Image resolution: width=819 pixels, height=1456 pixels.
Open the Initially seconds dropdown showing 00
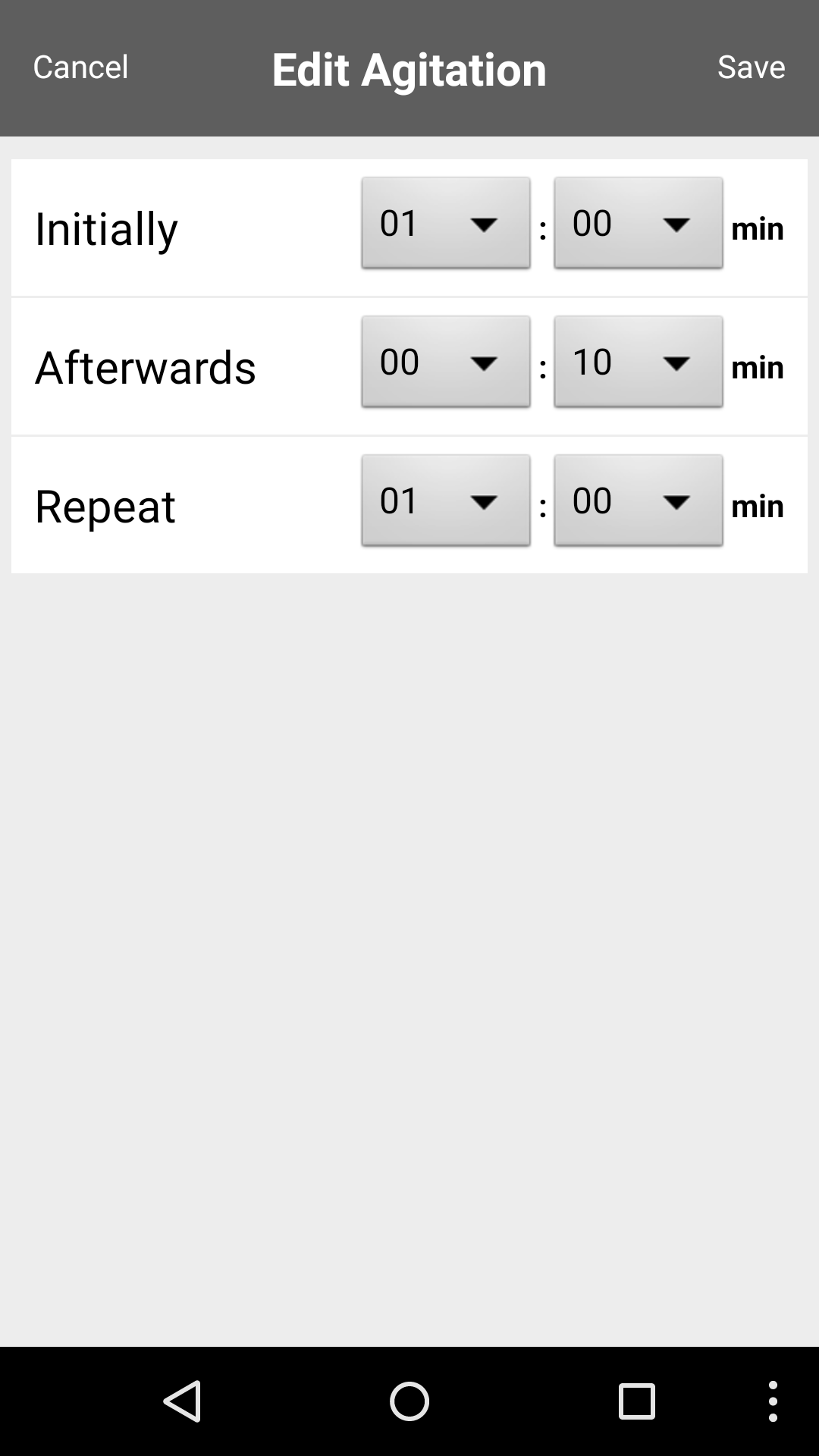[638, 223]
